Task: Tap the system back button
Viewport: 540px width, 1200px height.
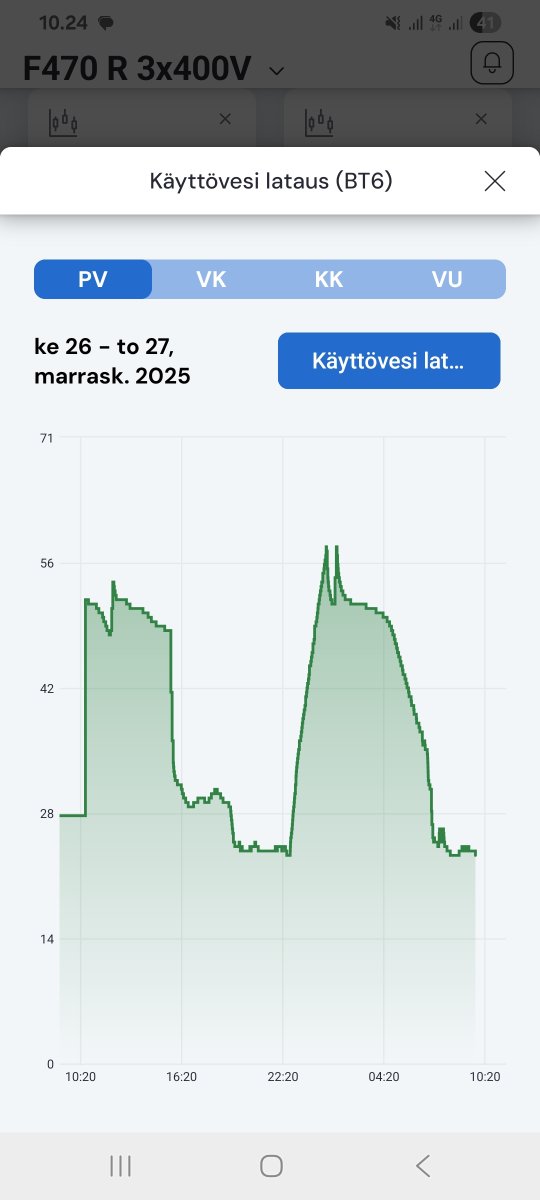Action: click(x=422, y=1165)
